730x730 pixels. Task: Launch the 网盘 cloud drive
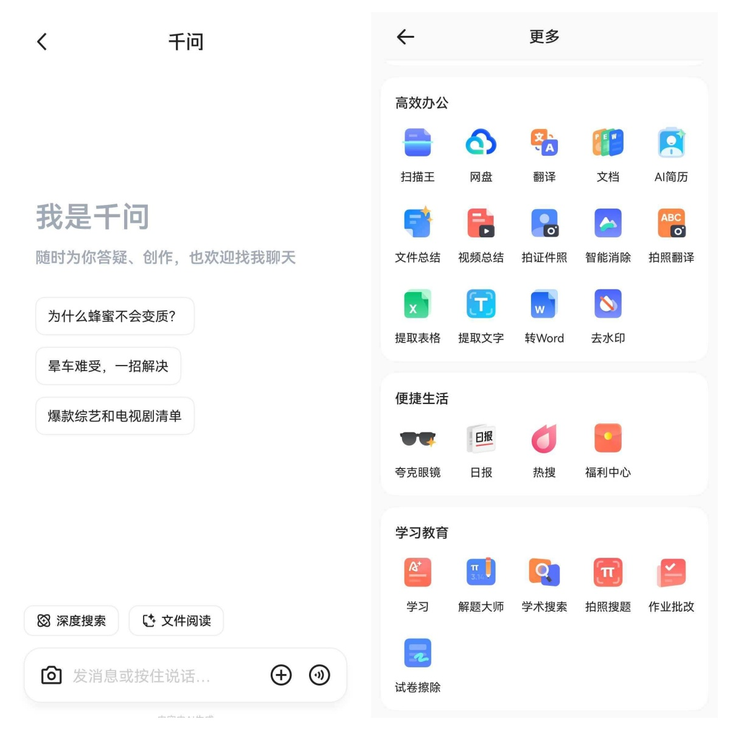481,154
